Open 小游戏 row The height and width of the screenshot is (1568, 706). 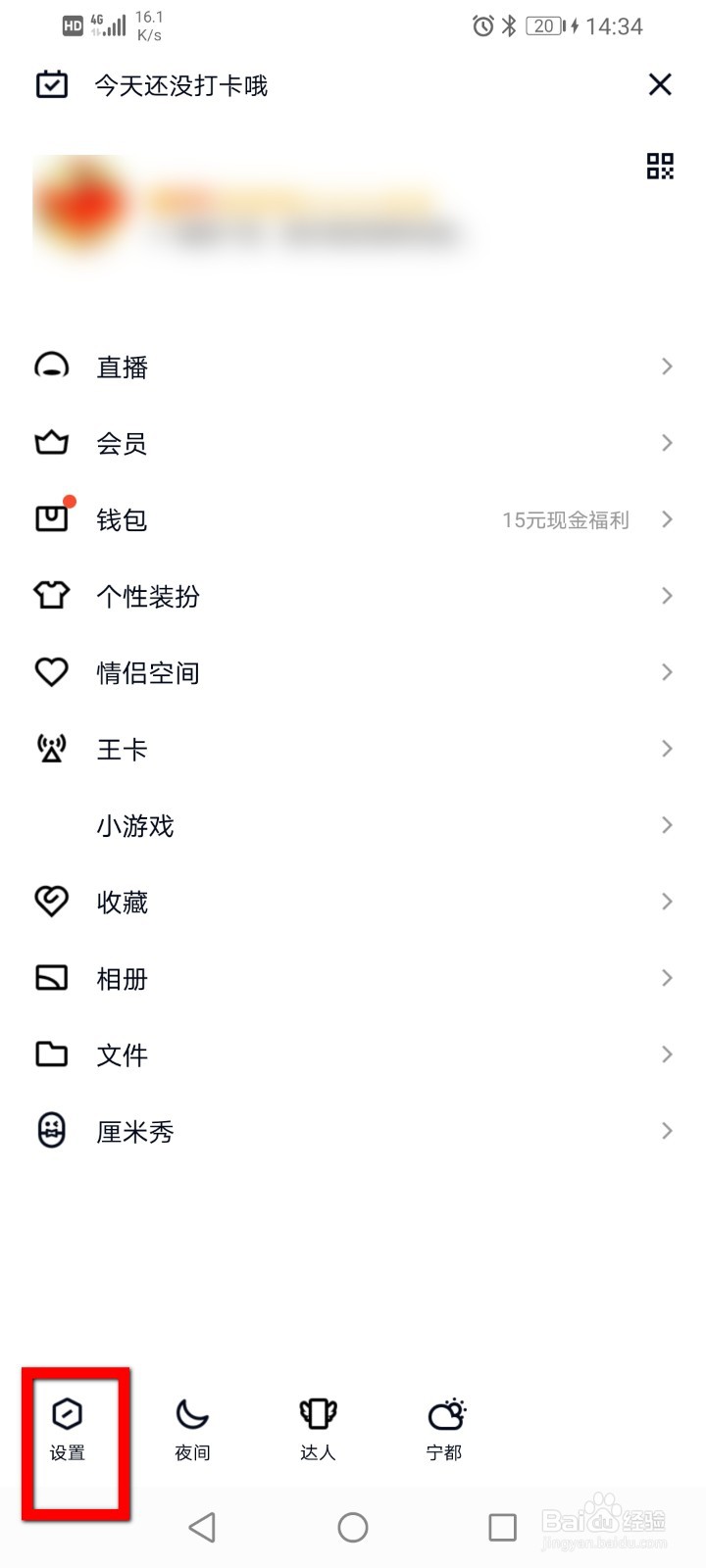point(353,825)
